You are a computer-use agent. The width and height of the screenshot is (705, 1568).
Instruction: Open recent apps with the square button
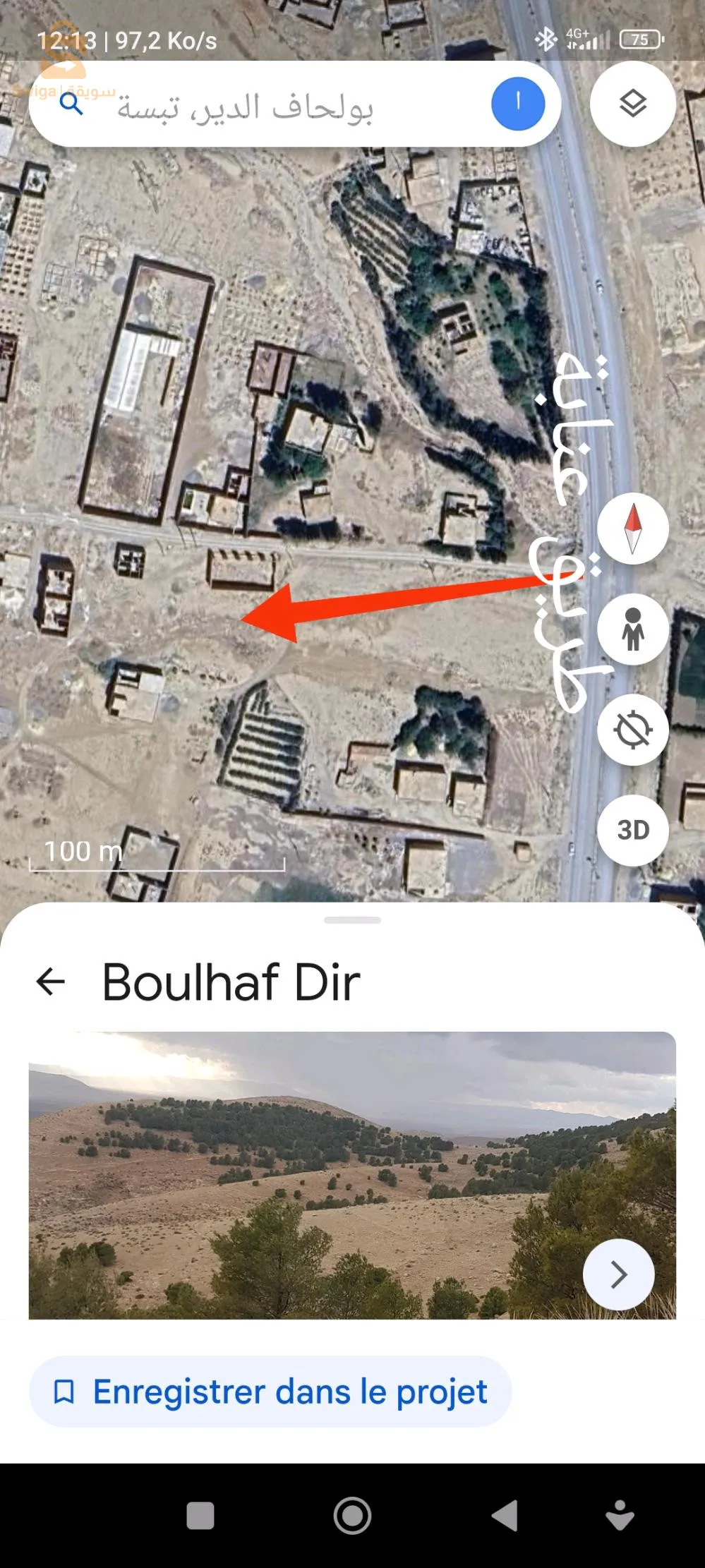200,1515
